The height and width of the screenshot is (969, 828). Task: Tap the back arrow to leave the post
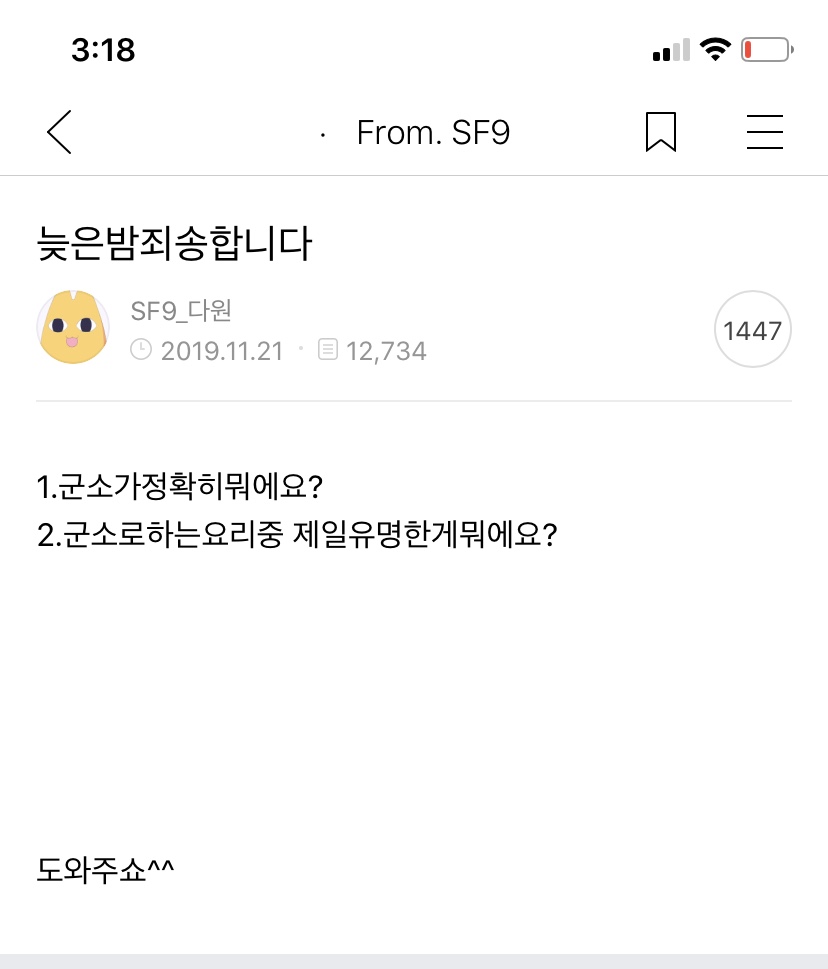tap(58, 131)
